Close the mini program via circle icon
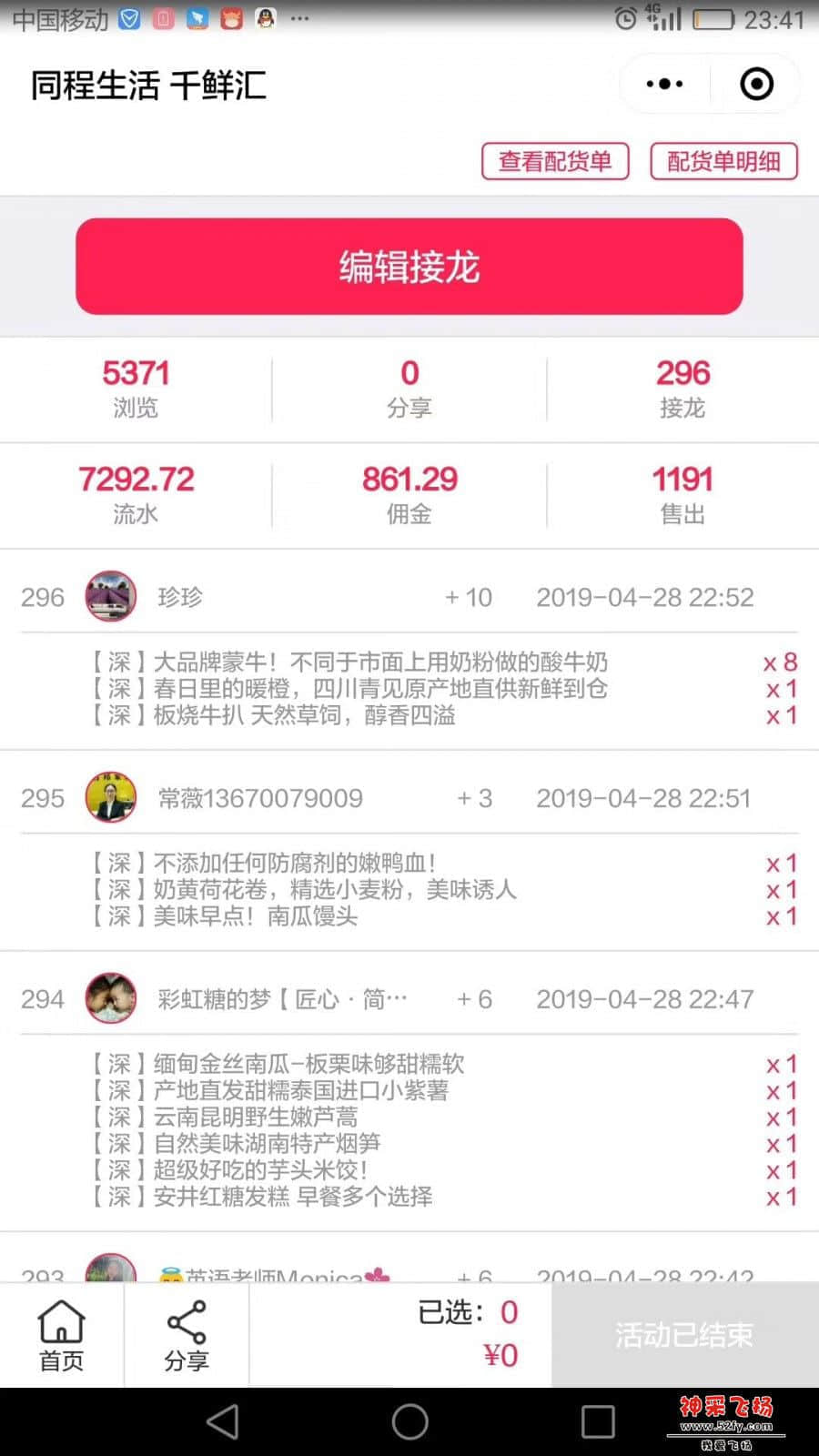 click(x=756, y=84)
